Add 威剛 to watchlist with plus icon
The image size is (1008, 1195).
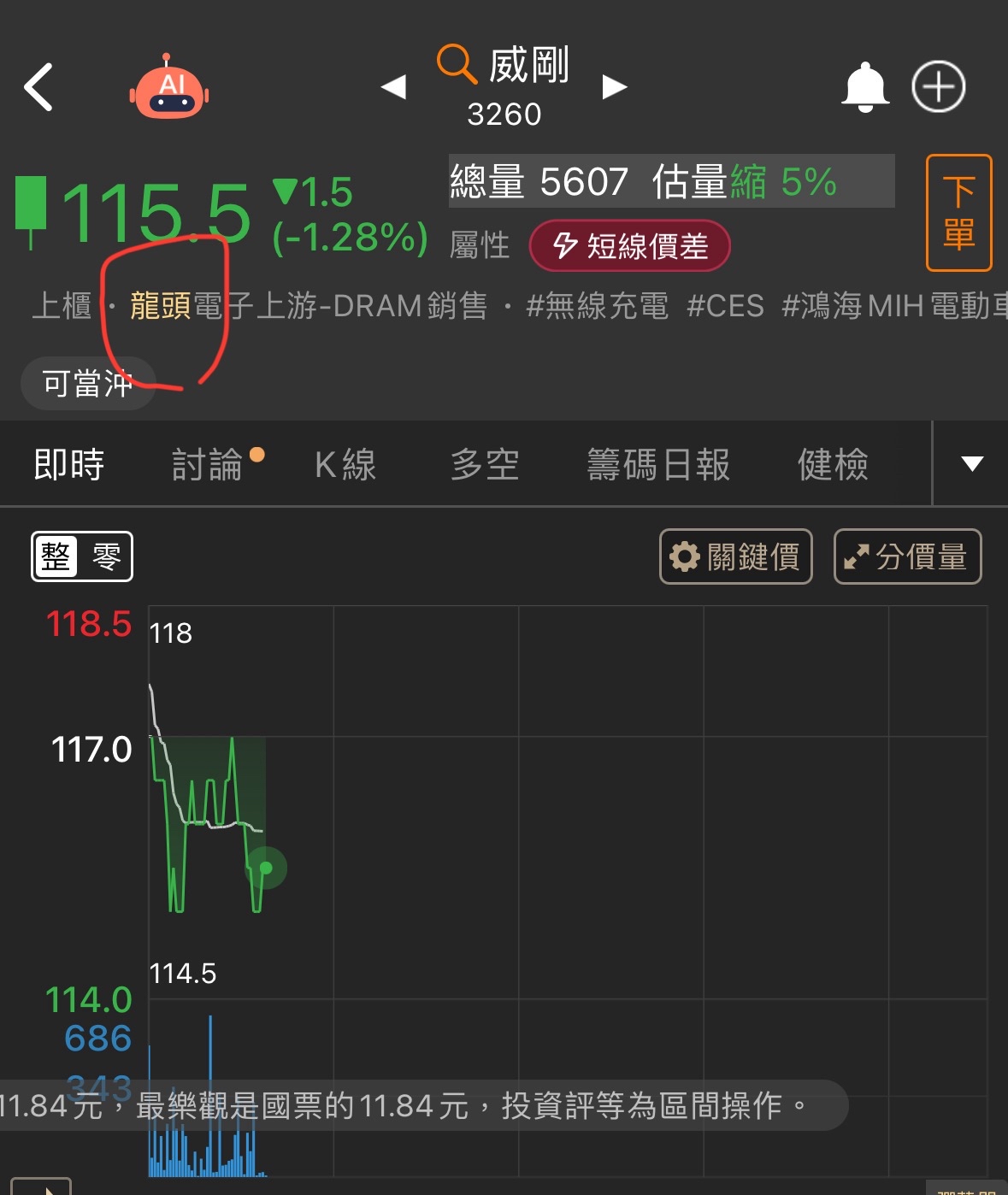point(939,87)
